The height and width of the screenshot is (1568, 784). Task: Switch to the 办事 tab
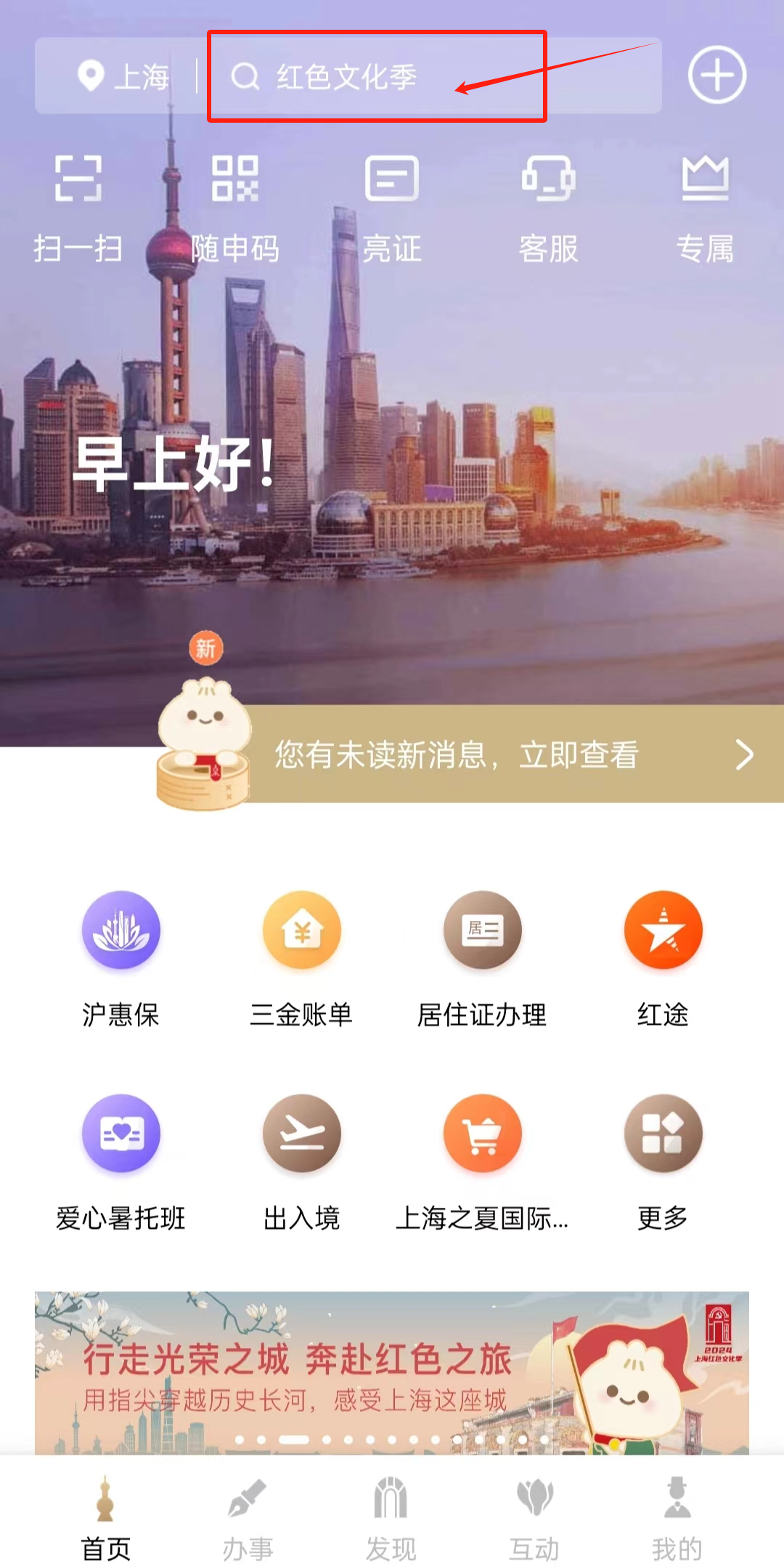point(248,1519)
